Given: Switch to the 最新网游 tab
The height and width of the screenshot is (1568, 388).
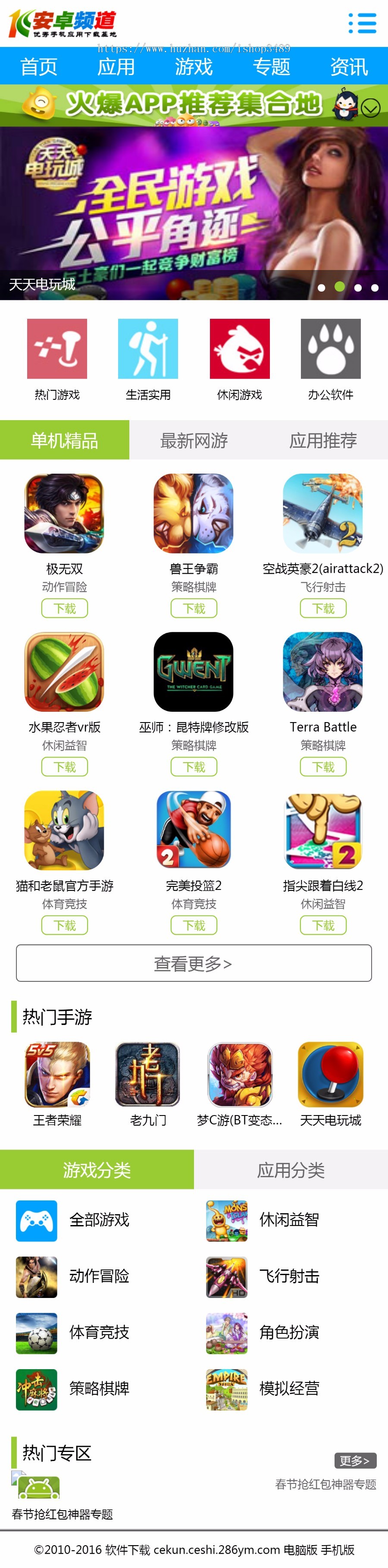Looking at the screenshot, I should (x=194, y=440).
